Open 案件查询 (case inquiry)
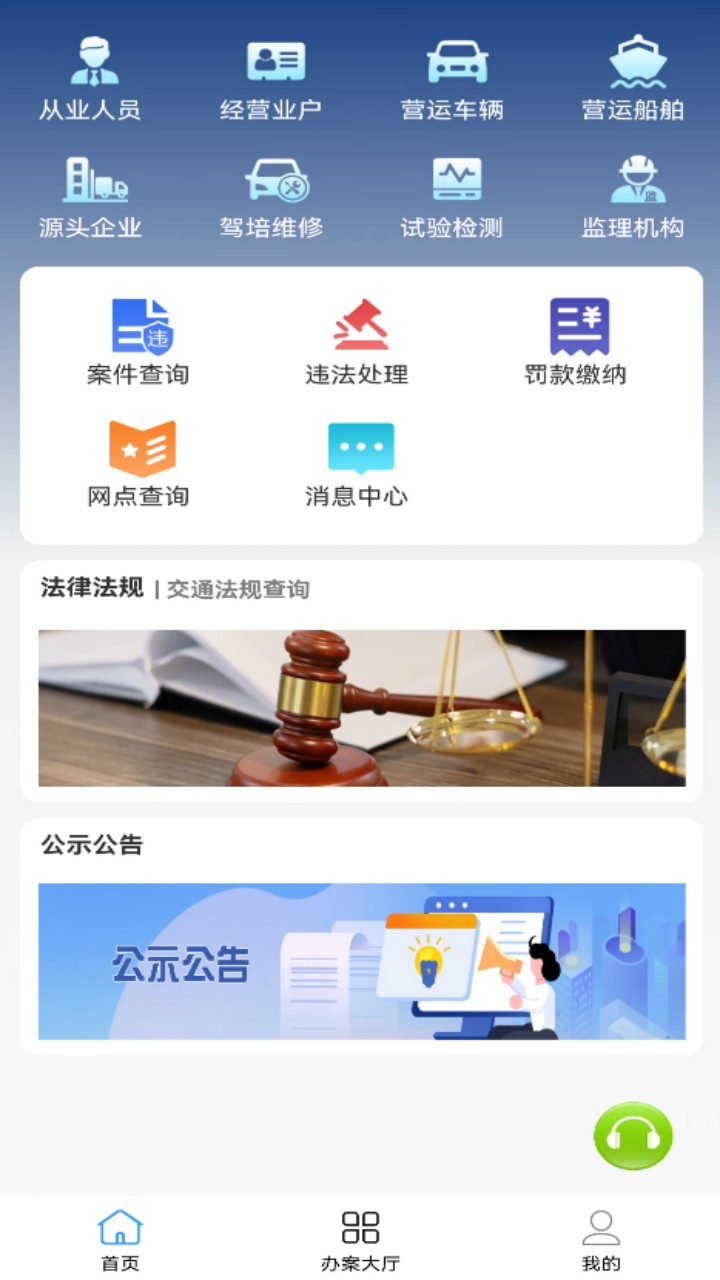This screenshot has height=1280, width=720. click(138, 338)
